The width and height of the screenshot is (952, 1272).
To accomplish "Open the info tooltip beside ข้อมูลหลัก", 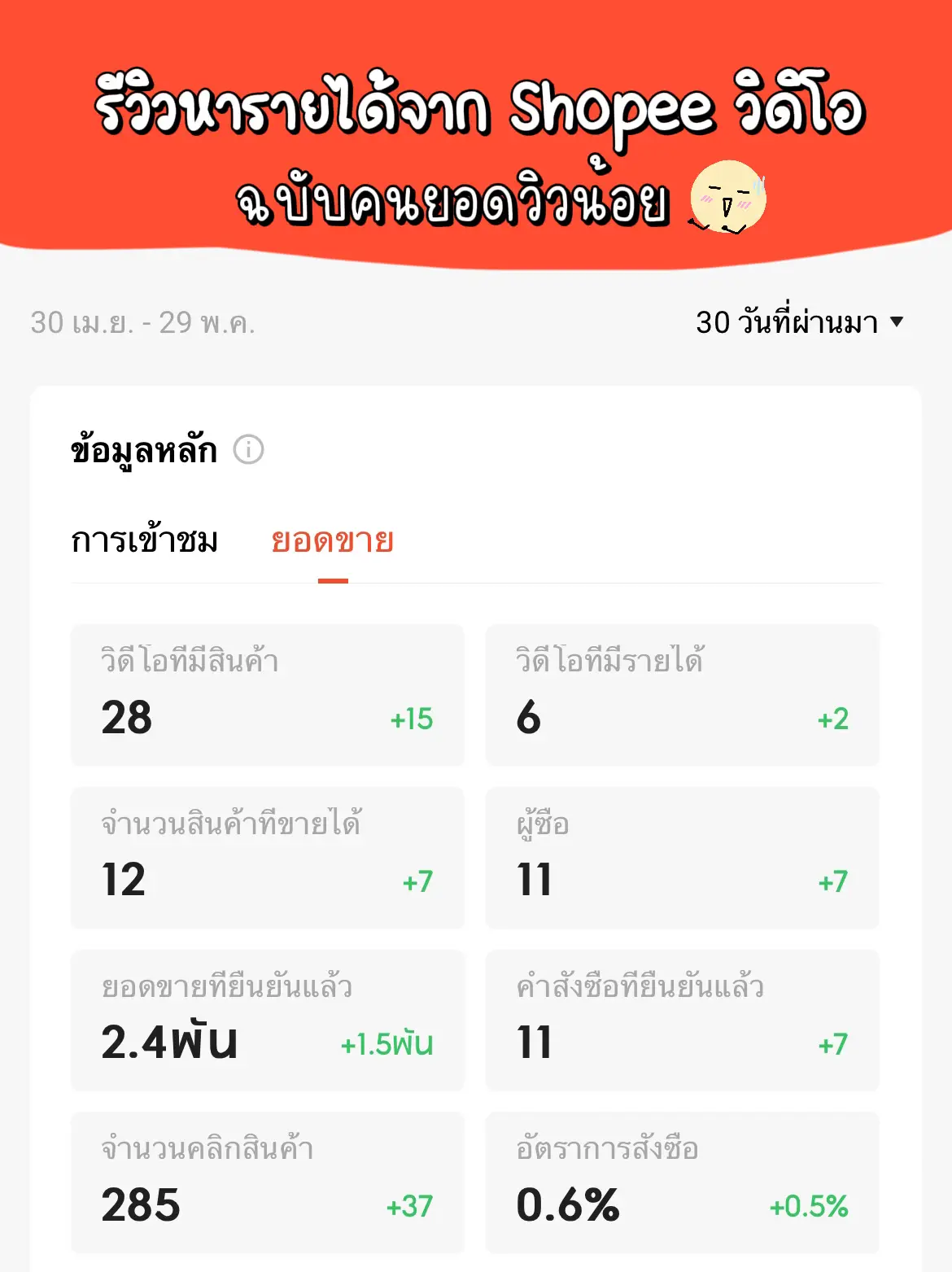I will [x=249, y=448].
